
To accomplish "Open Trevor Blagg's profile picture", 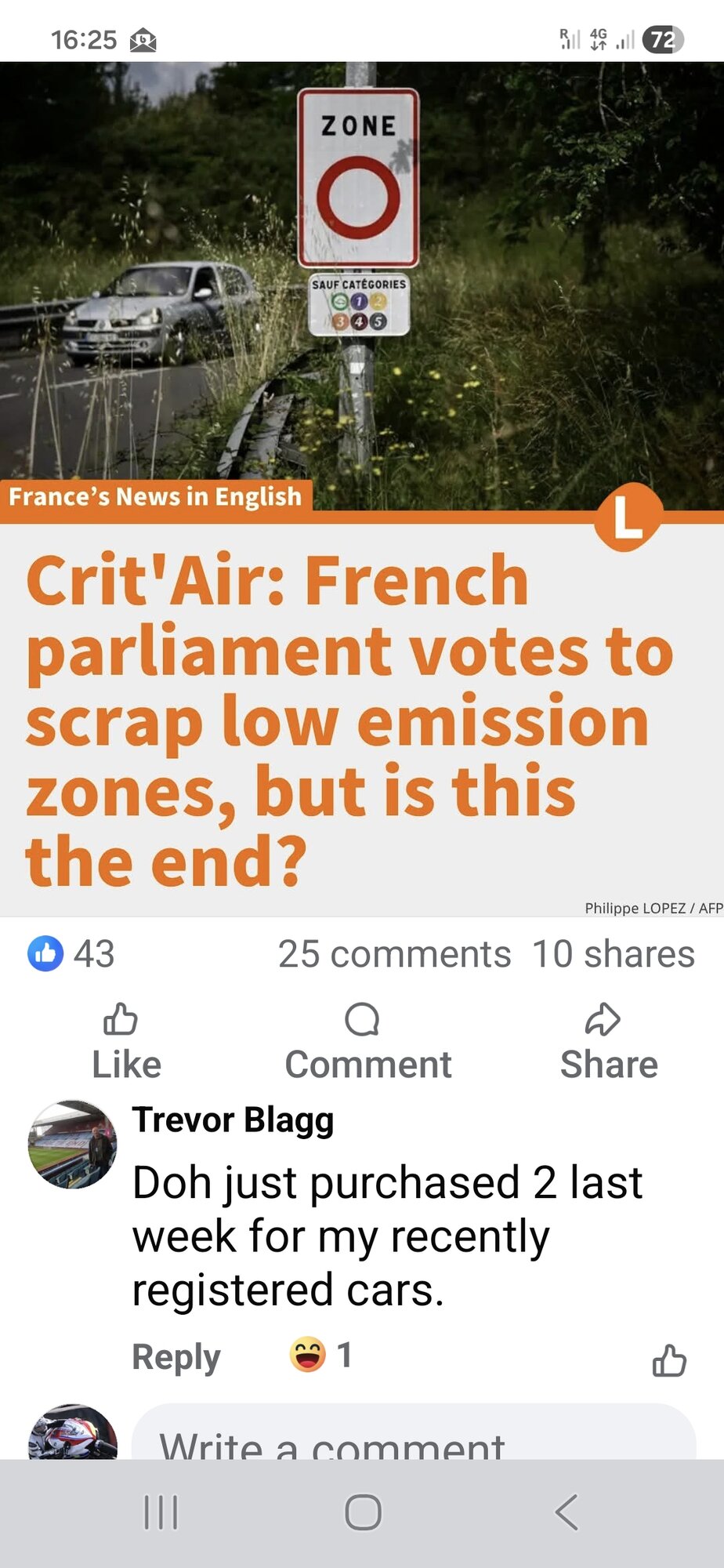I will coord(72,1144).
